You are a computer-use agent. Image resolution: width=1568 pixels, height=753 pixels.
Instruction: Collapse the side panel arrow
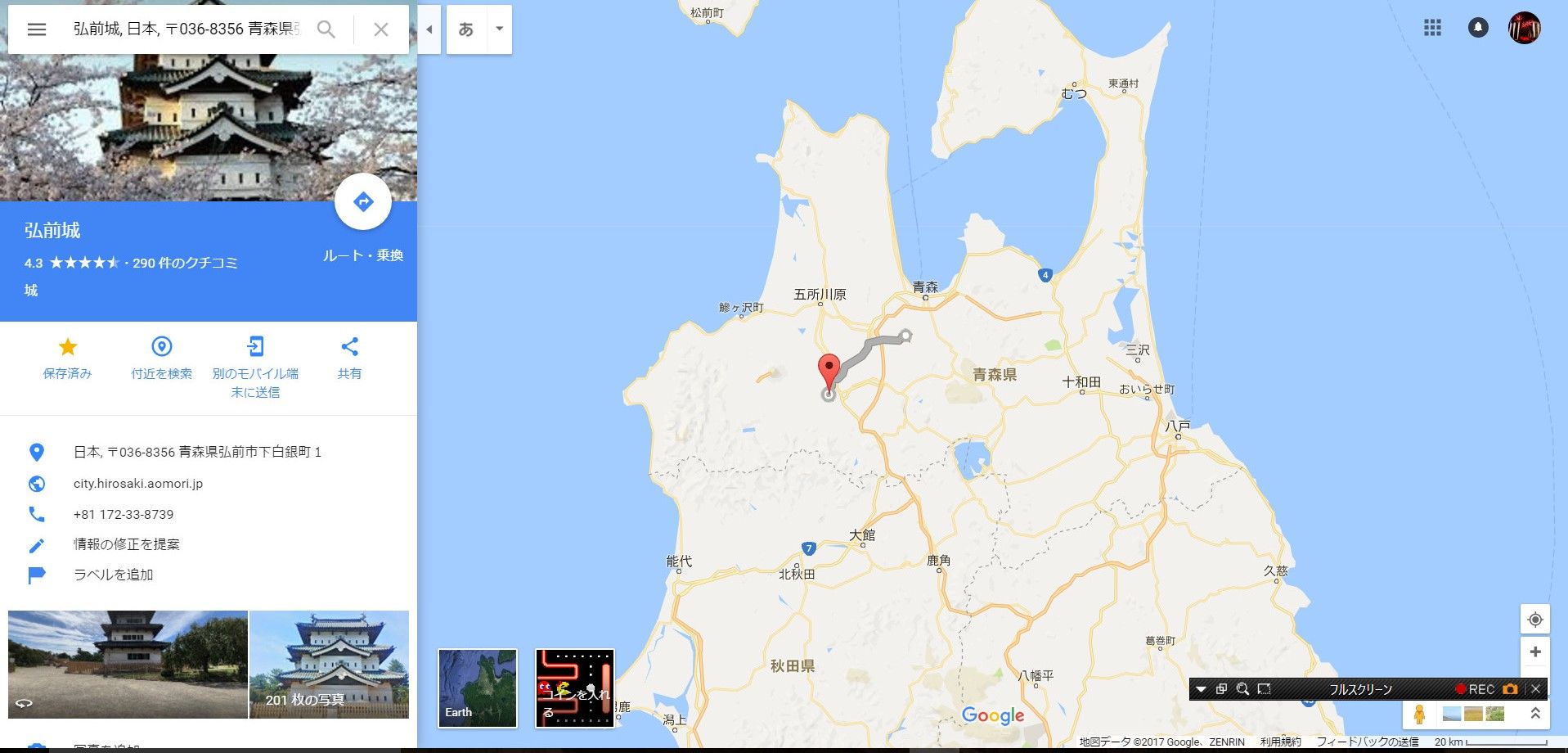(429, 29)
